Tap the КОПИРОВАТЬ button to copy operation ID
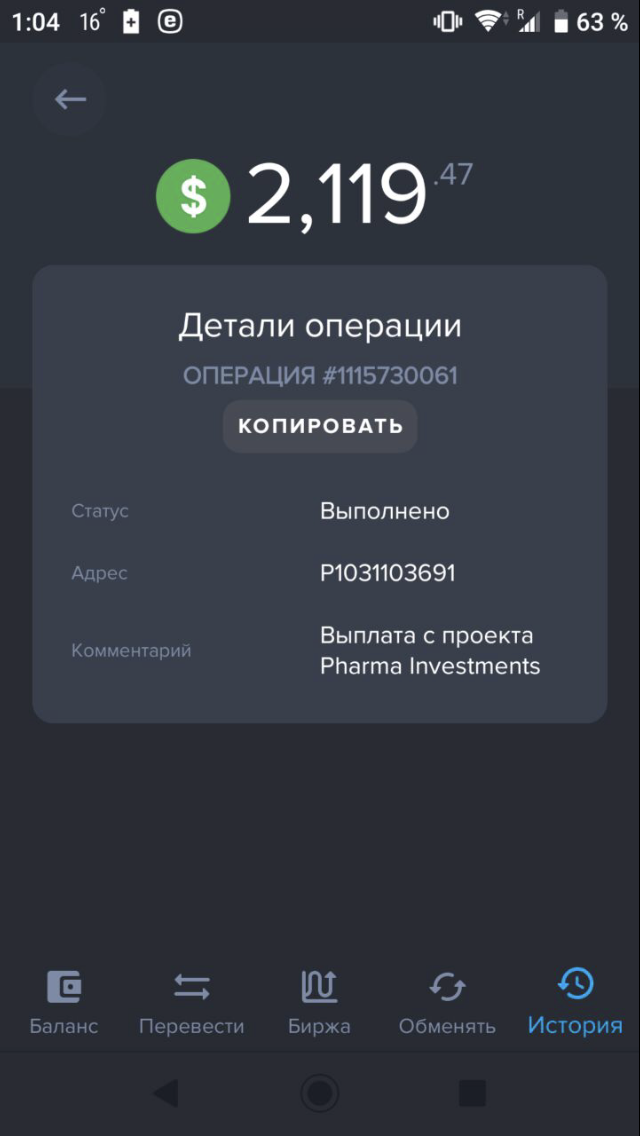 (x=320, y=426)
